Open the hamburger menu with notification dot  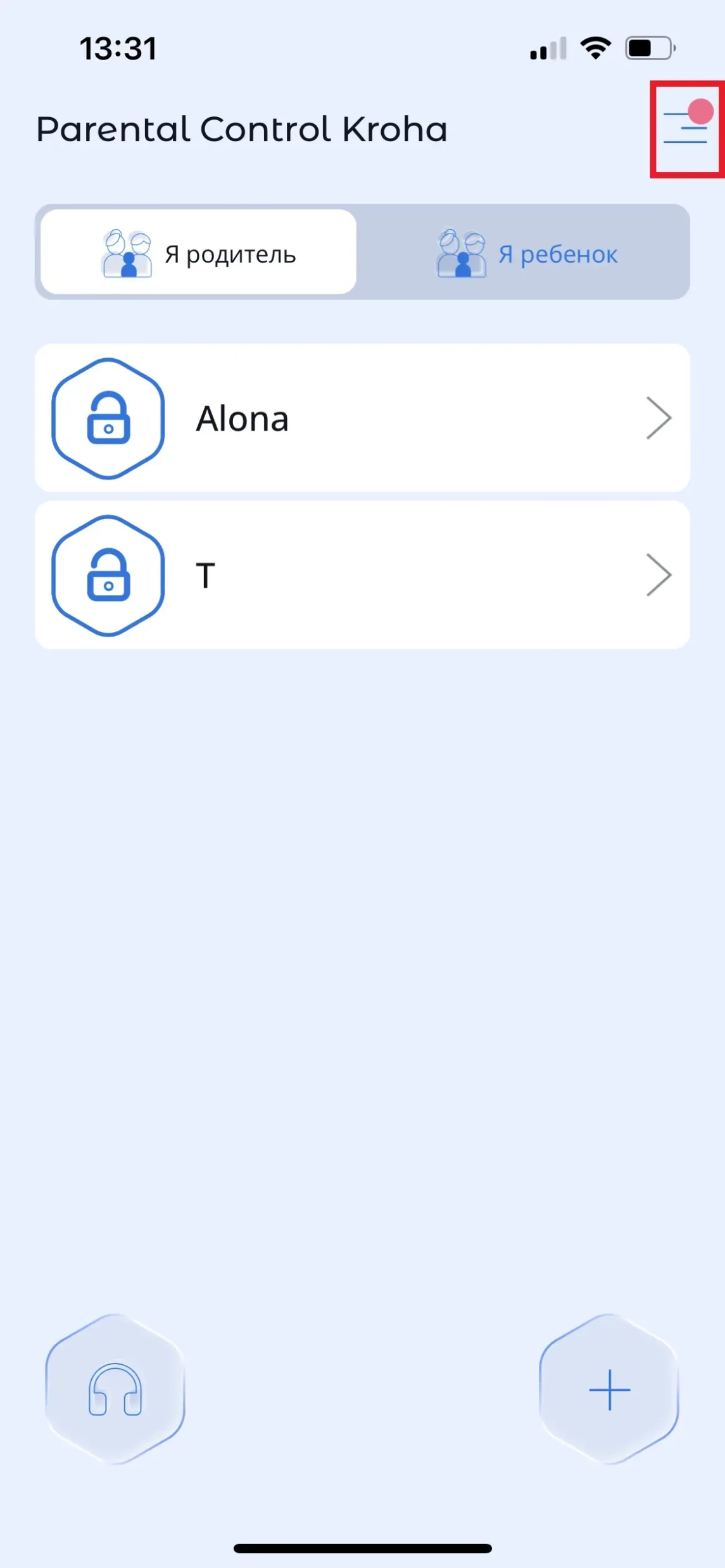686,128
